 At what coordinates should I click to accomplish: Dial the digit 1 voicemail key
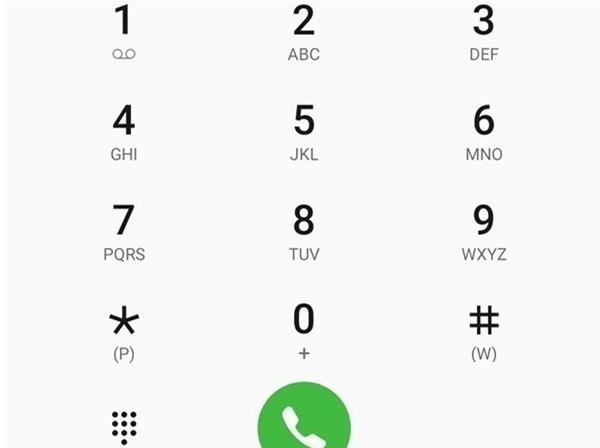point(123,31)
